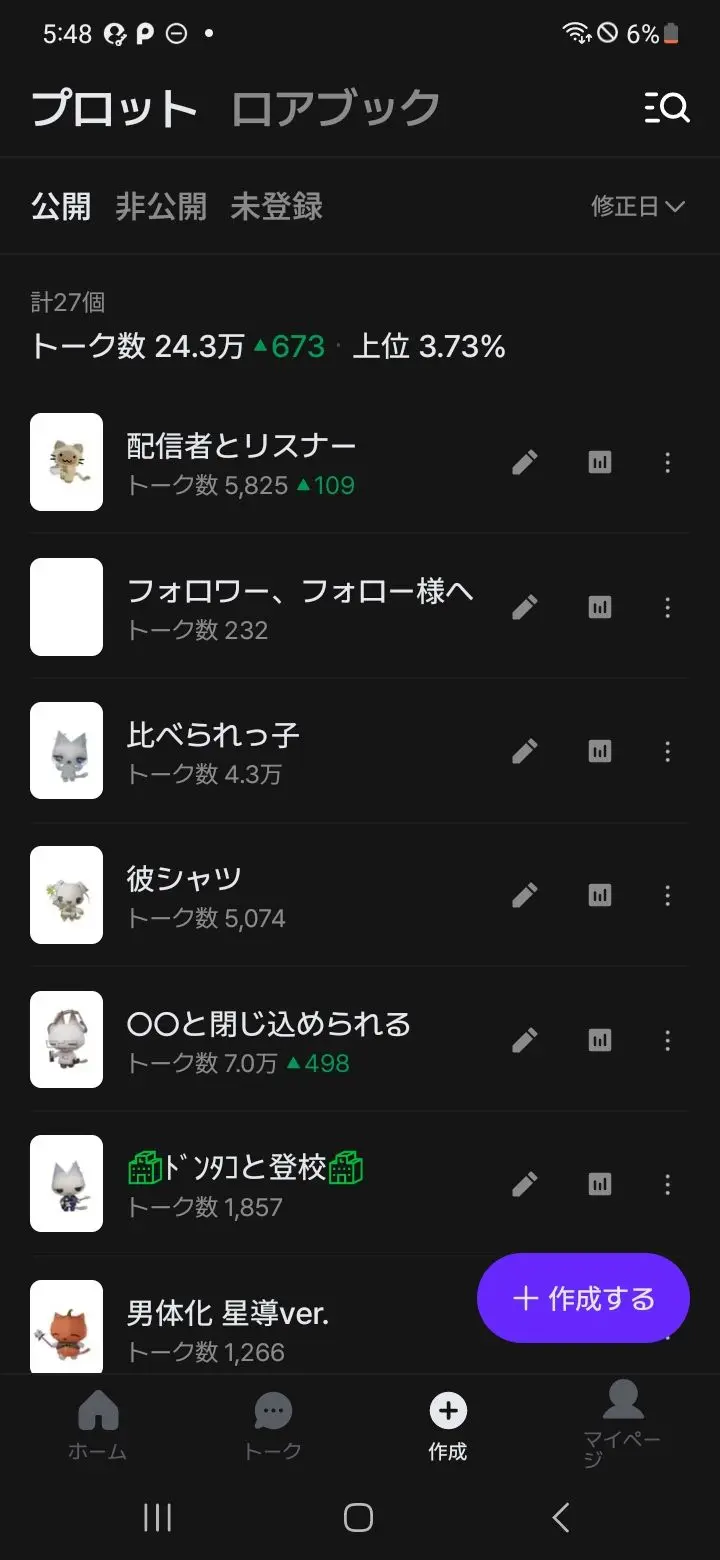720x1560 pixels.
Task: View statistics for 彼シャツ
Action: (600, 895)
